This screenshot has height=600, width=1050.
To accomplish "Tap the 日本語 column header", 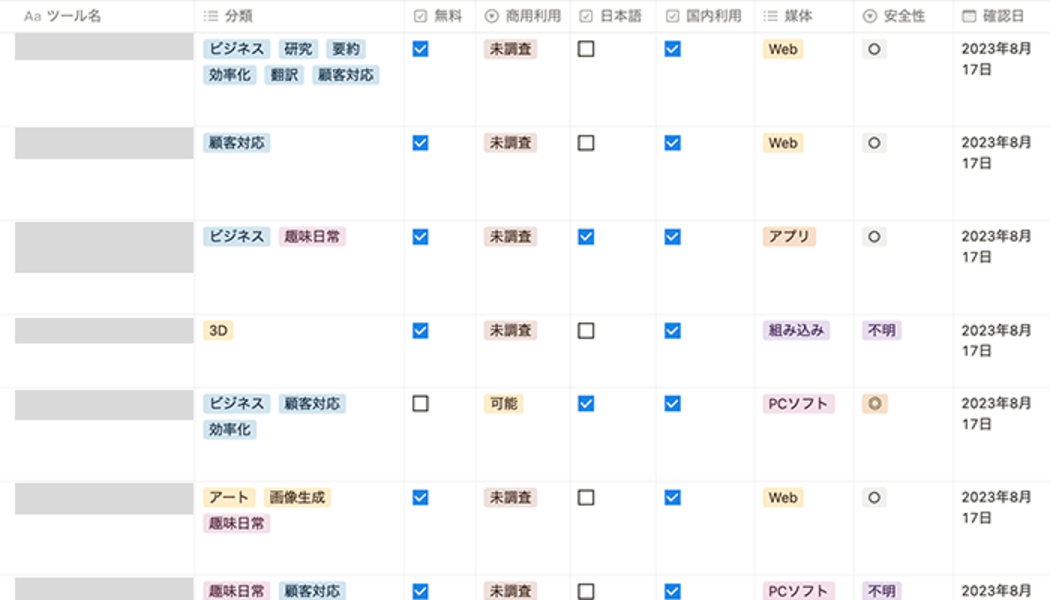I will tap(610, 16).
